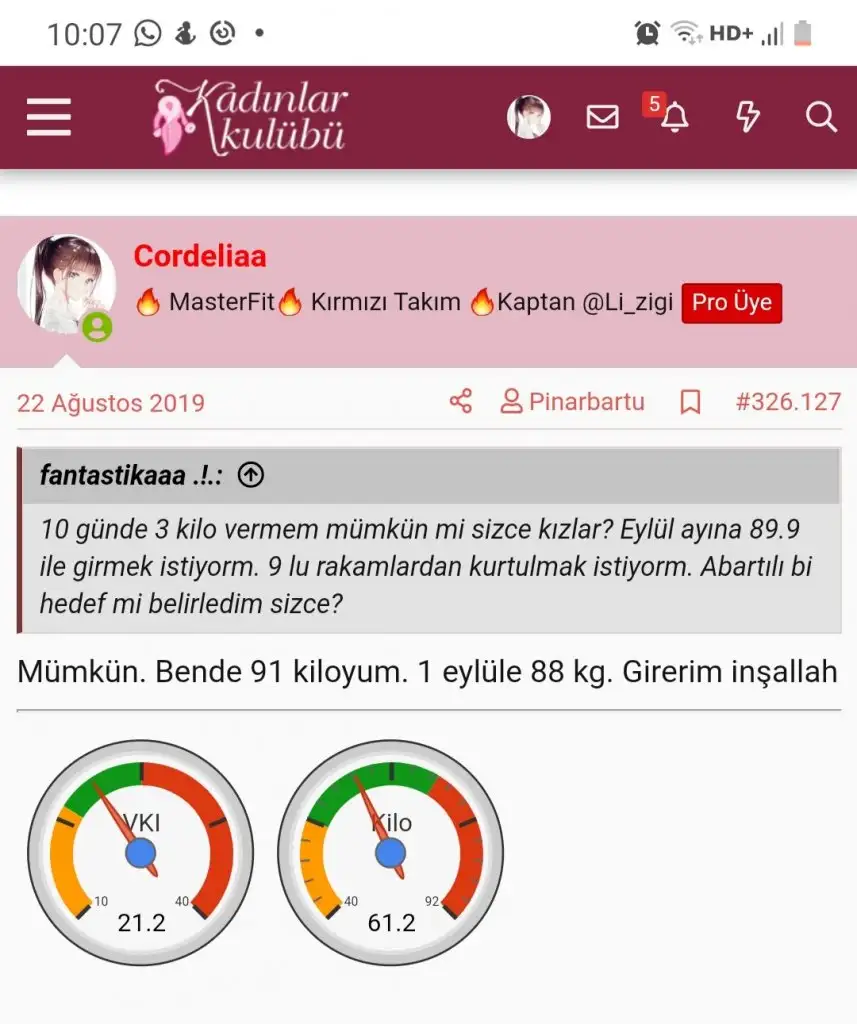Share this post
857x1024 pixels.
pyautogui.click(x=460, y=402)
